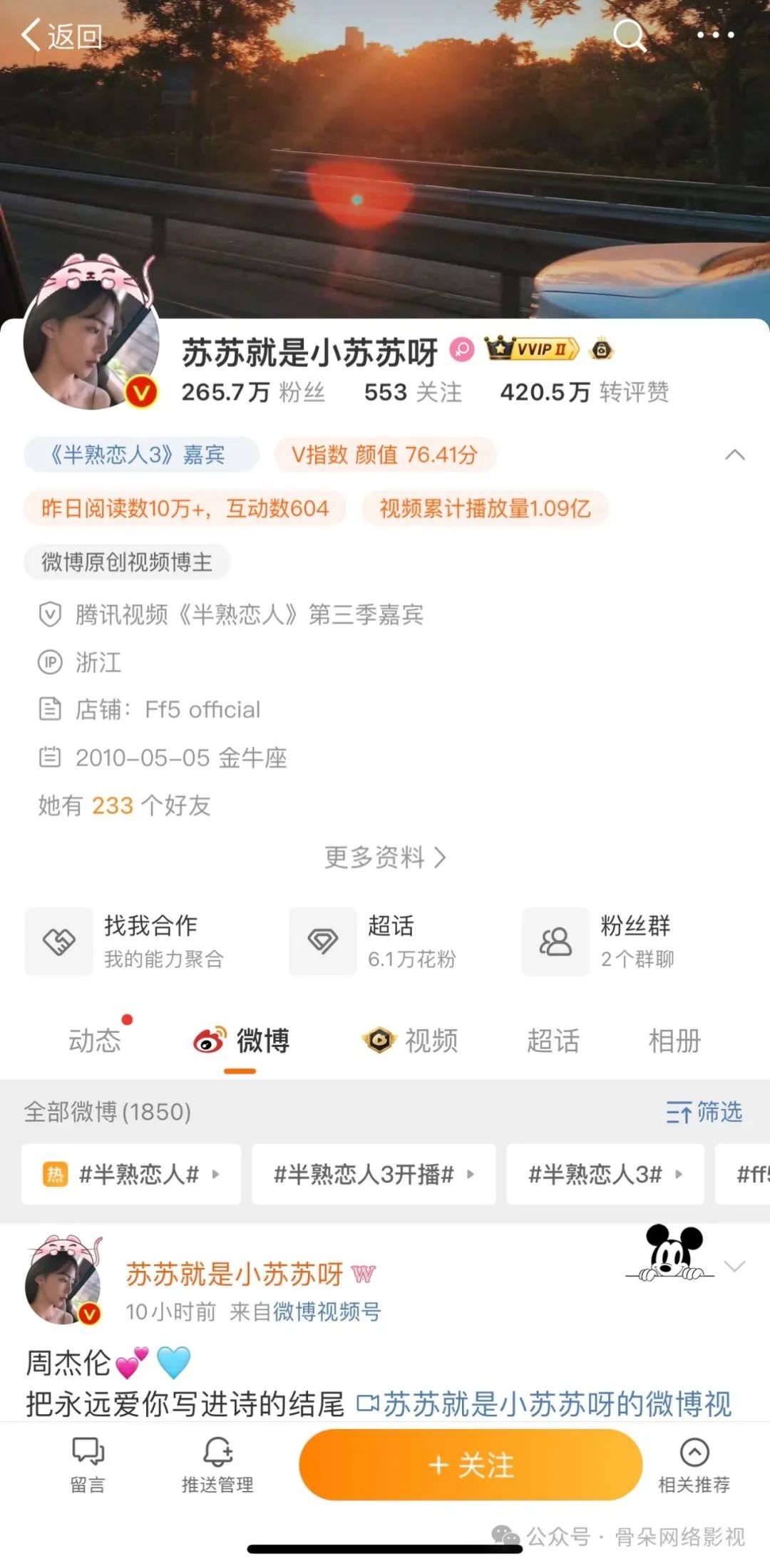Switch to the 动态 tab
Viewport: 770px width, 1568px height.
[x=95, y=1041]
